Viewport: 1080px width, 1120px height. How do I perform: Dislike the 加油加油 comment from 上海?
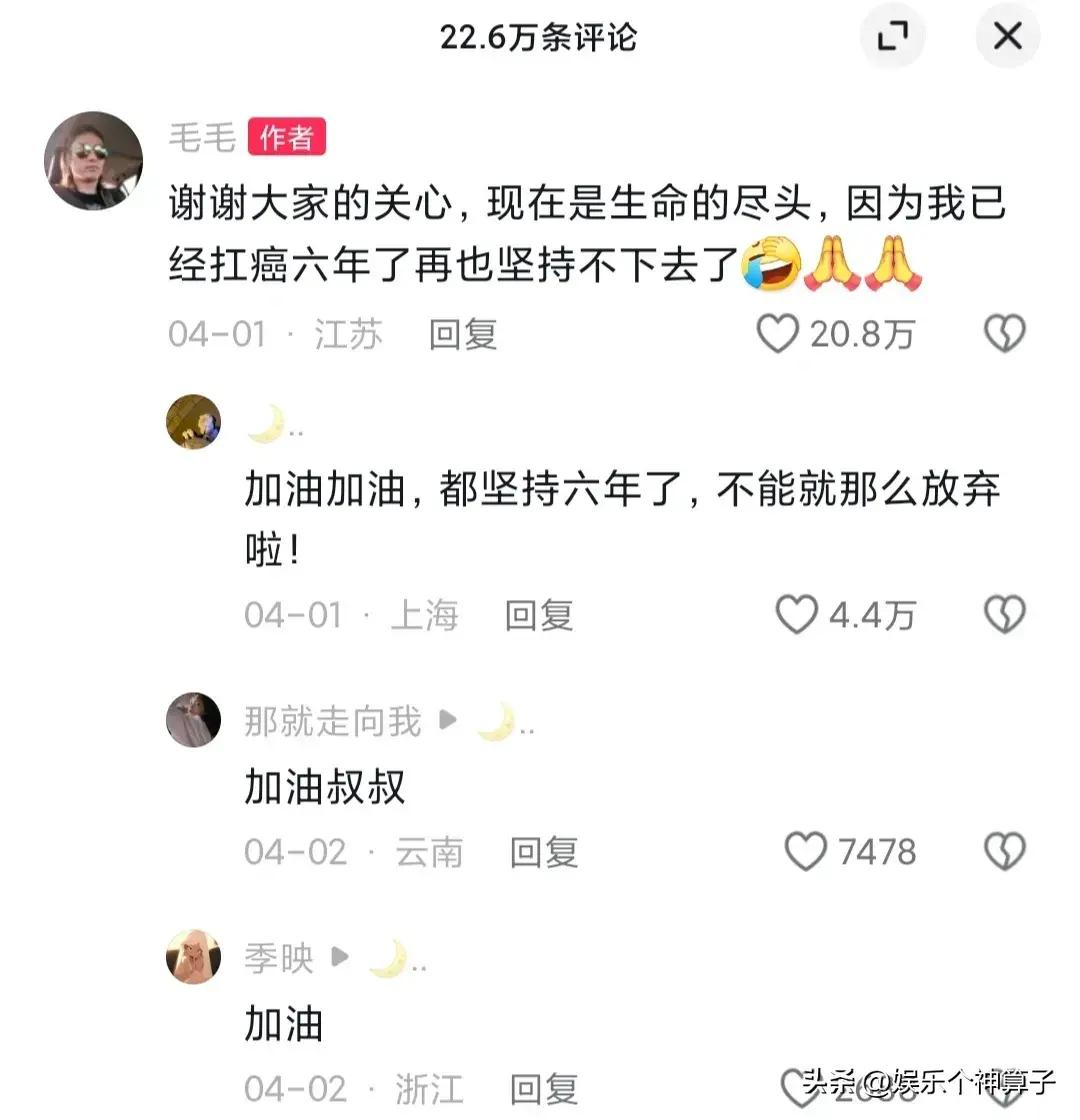1004,615
